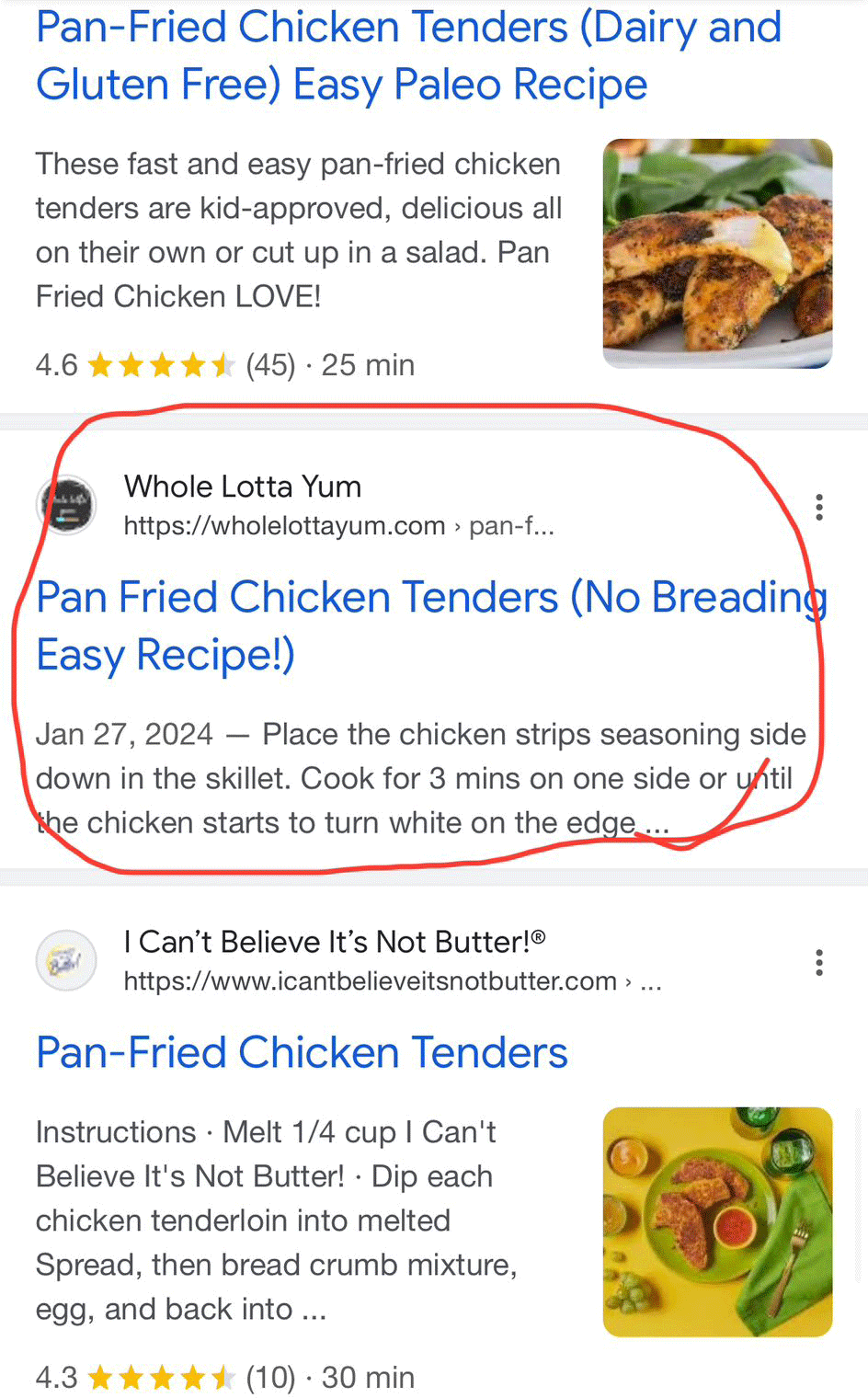
Task: Click the I Can't Believe It's Not Butter favicon
Action: tap(65, 960)
